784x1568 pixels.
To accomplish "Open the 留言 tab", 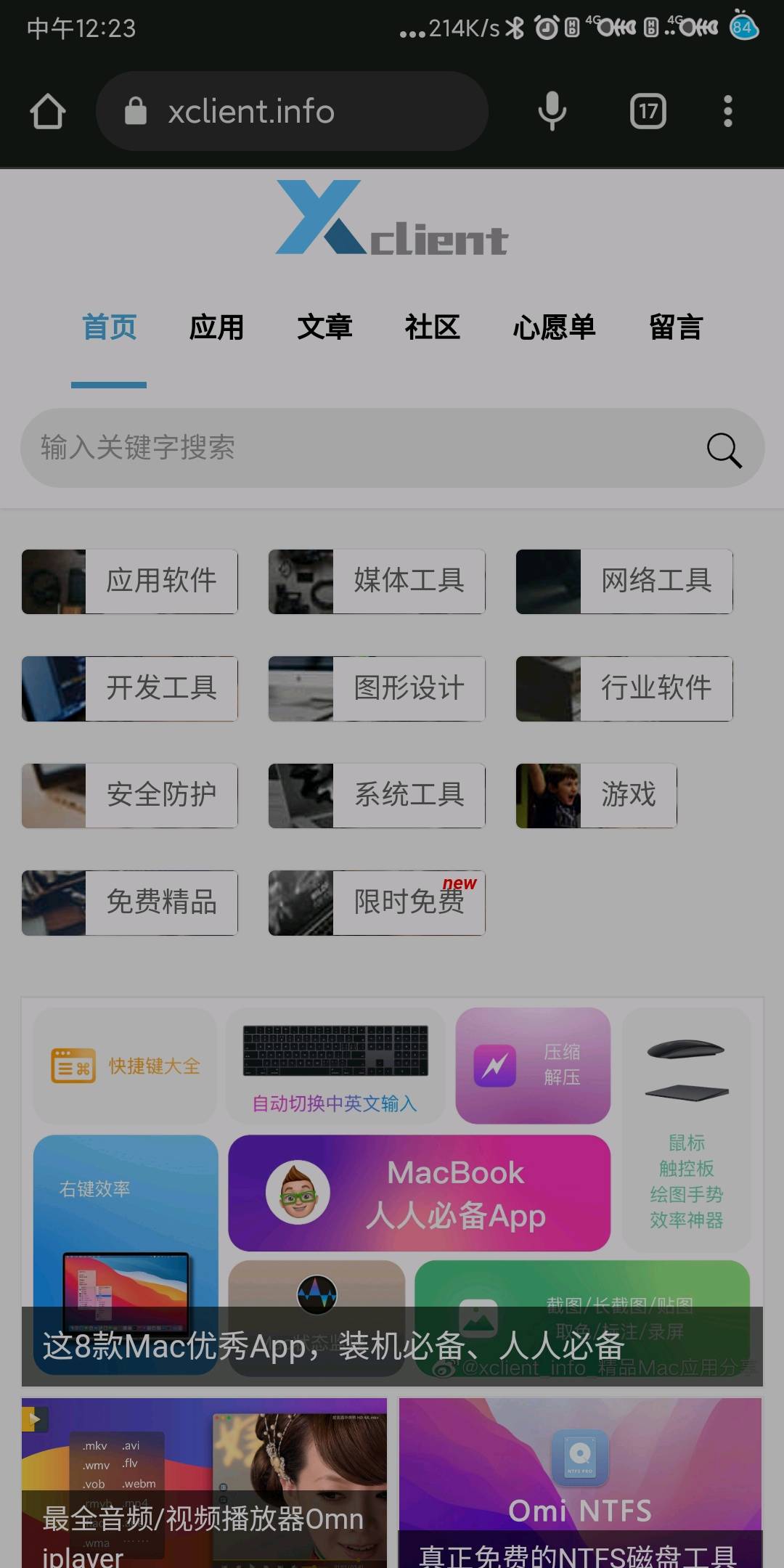I will point(675,327).
